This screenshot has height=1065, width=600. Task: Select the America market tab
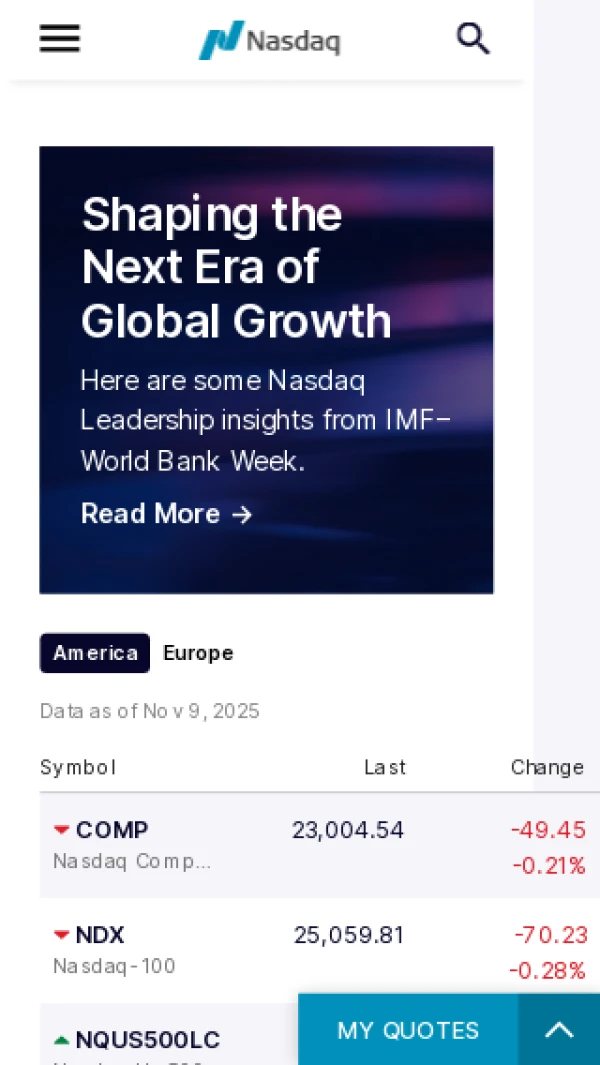(x=95, y=653)
